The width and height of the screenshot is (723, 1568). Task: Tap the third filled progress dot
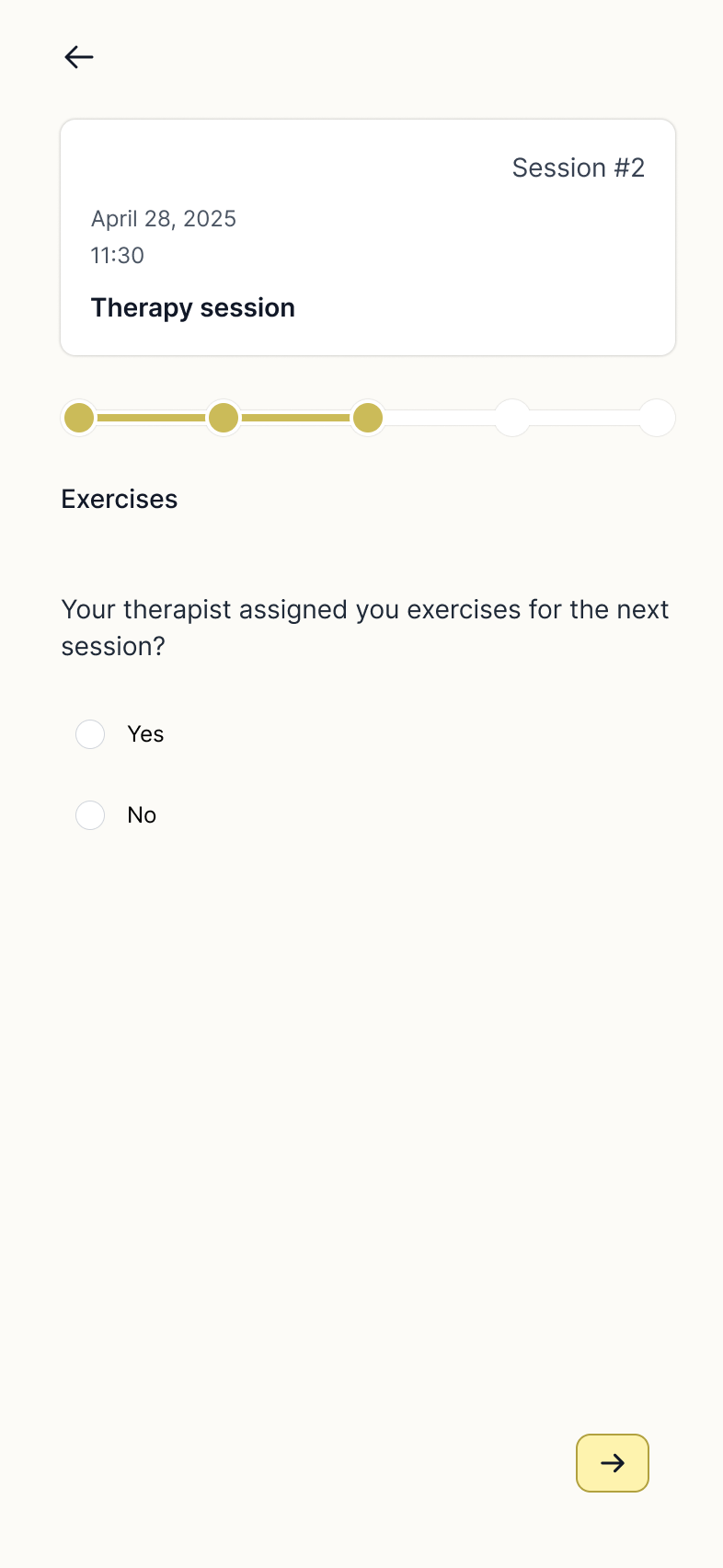368,418
